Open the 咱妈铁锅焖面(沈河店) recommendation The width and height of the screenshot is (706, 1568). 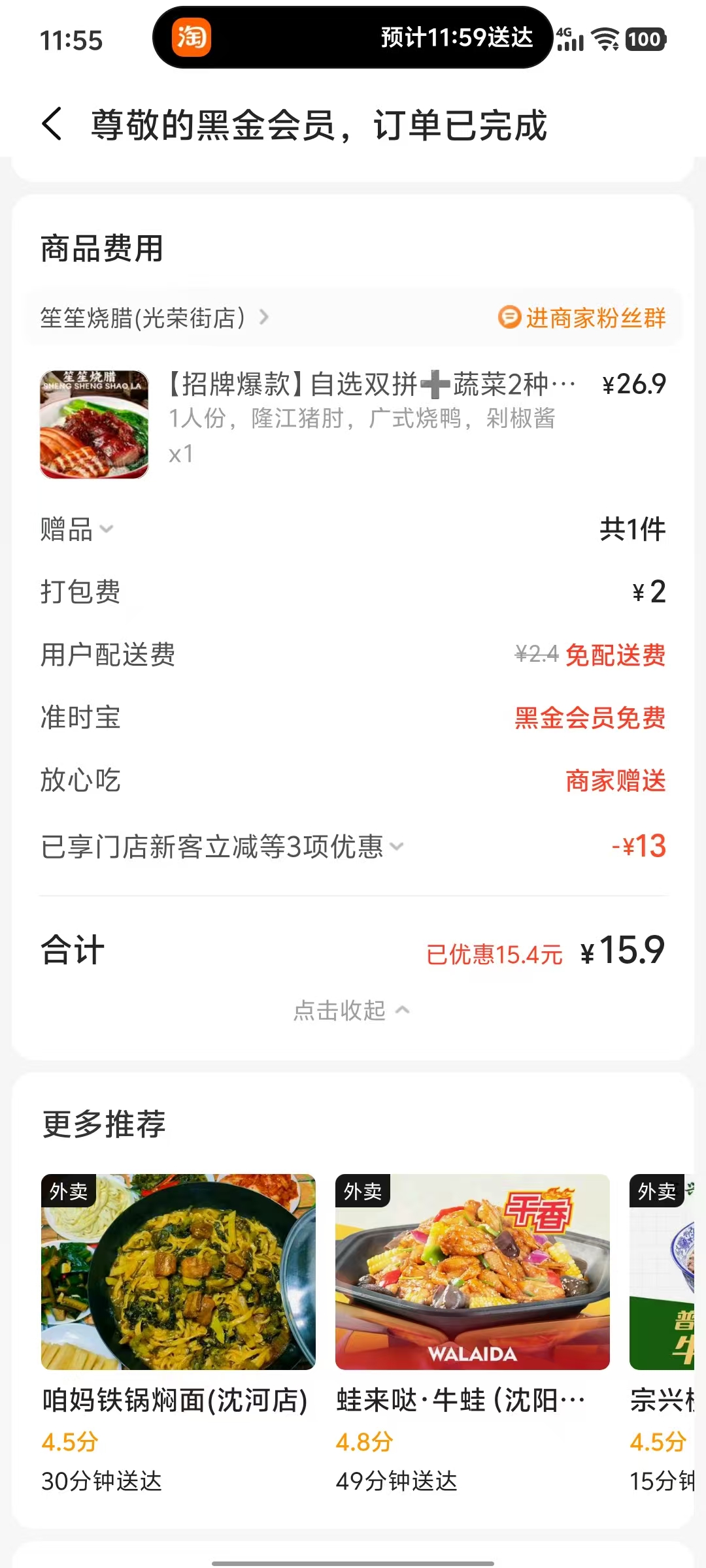178,1300
